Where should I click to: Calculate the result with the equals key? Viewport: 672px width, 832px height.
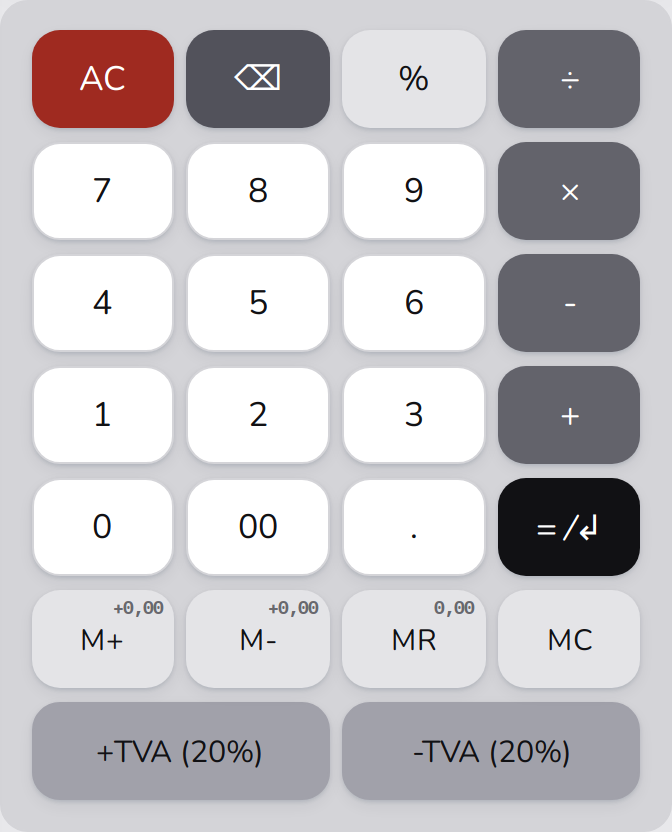click(x=568, y=527)
